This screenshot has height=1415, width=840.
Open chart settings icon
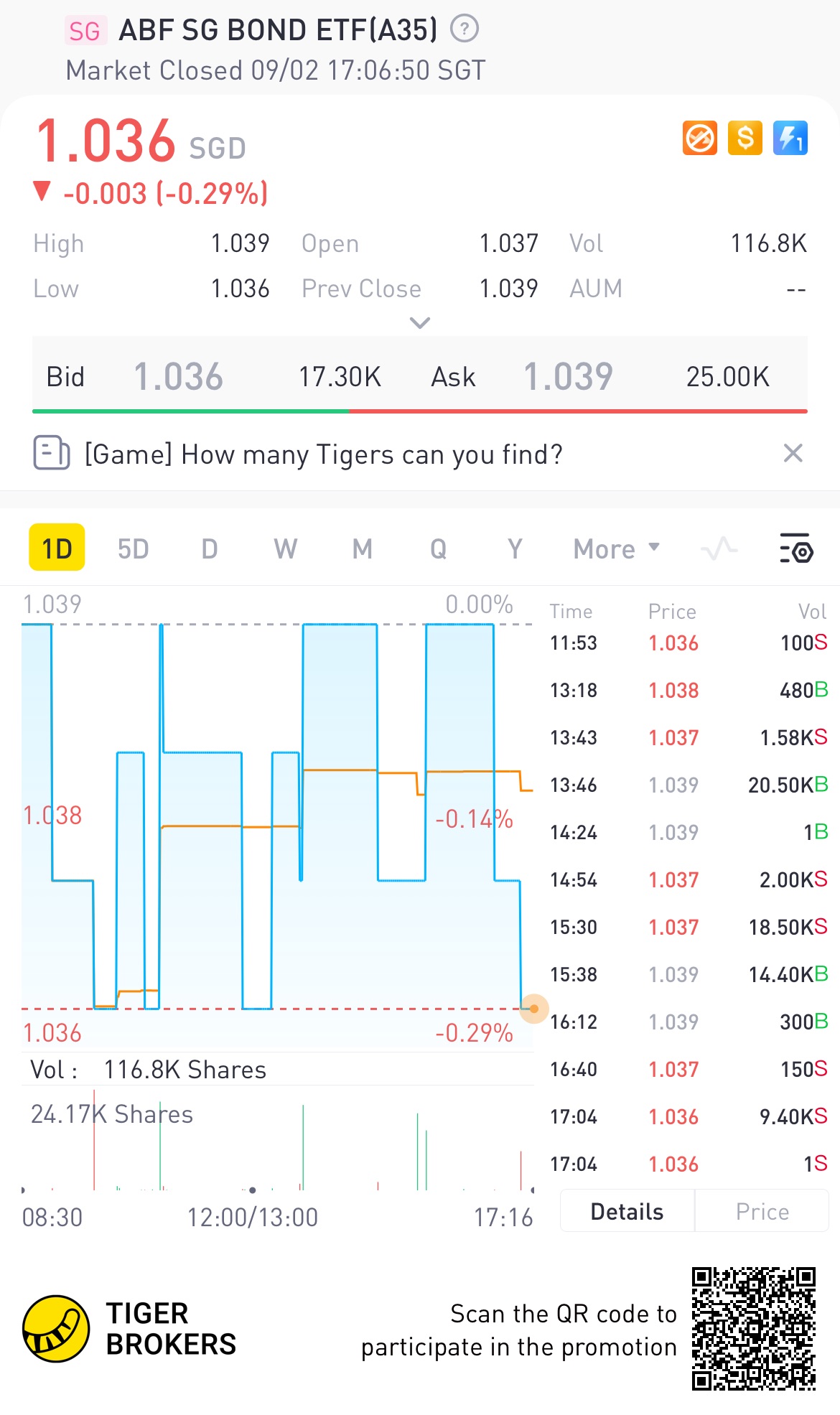[795, 548]
